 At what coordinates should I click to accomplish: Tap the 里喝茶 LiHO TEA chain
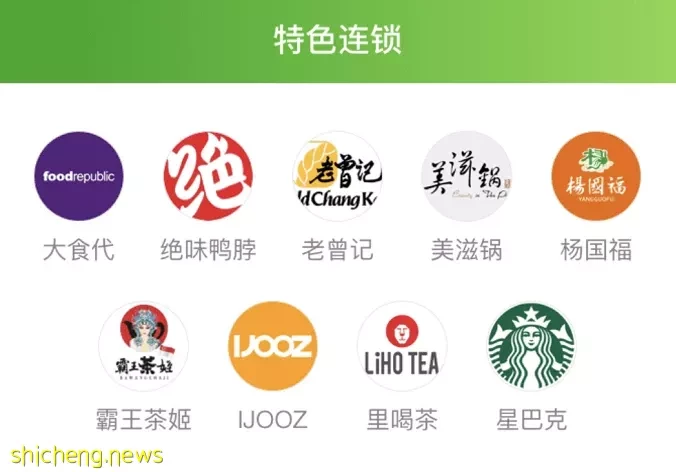point(402,347)
